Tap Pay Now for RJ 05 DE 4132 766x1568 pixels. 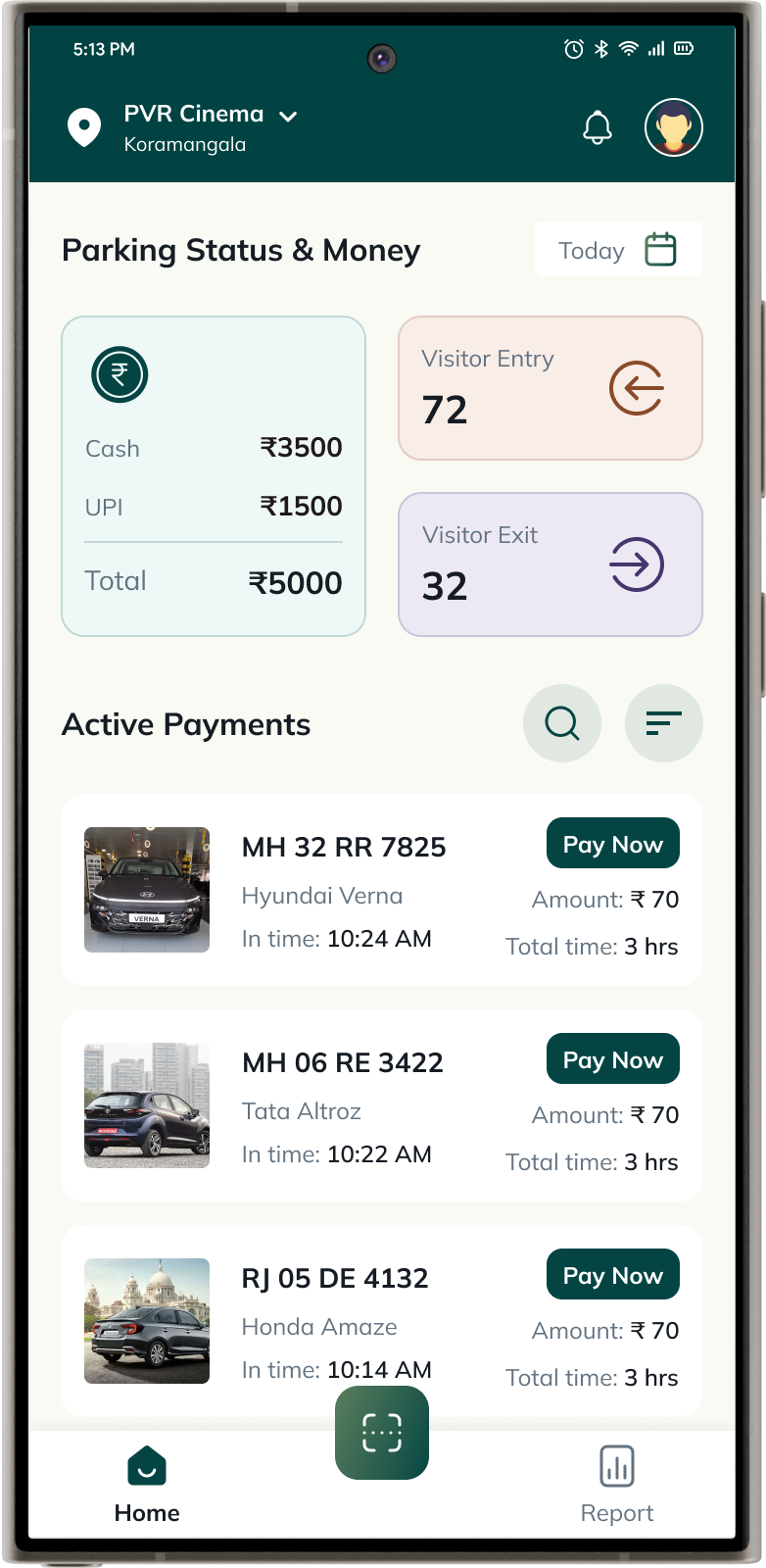click(x=612, y=1275)
